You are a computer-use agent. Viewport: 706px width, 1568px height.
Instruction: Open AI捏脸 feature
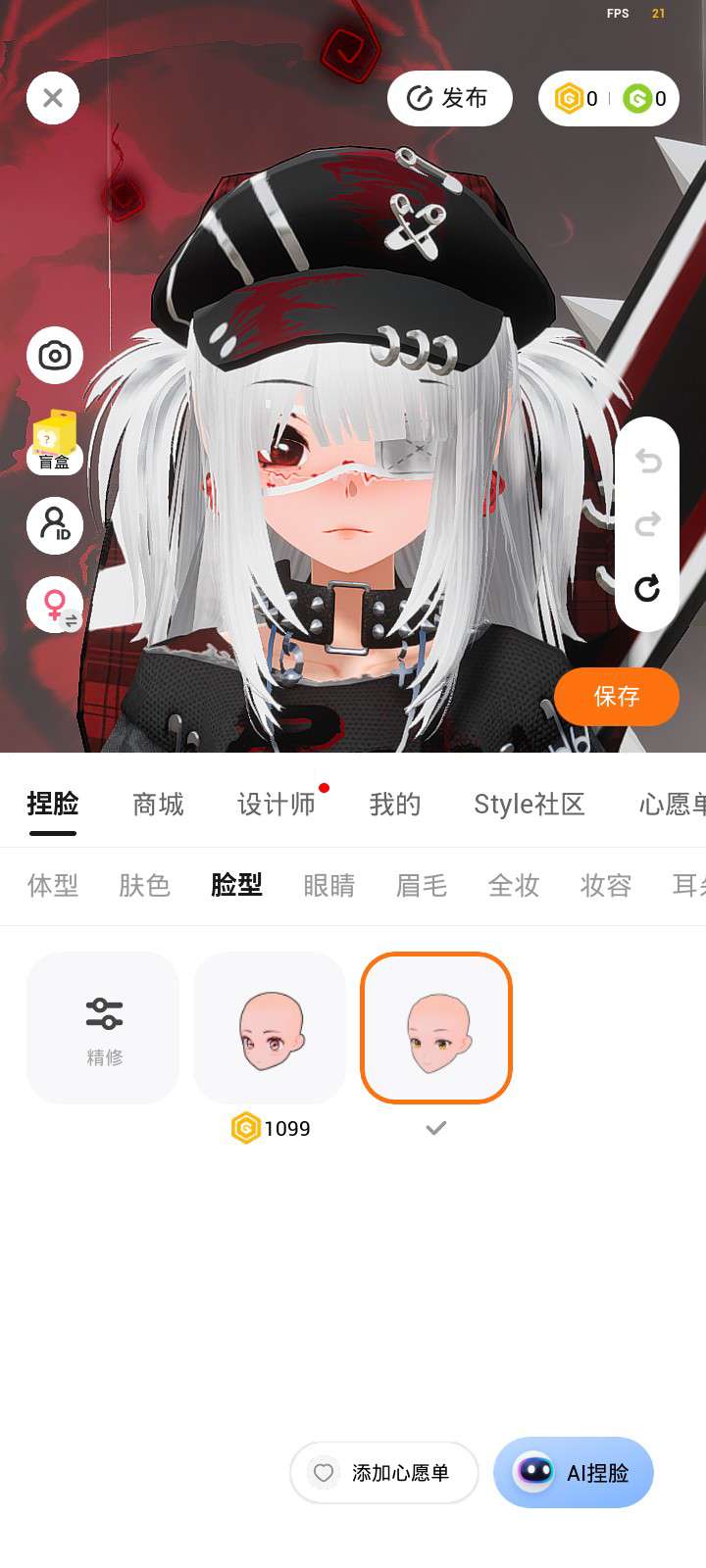click(x=574, y=1472)
